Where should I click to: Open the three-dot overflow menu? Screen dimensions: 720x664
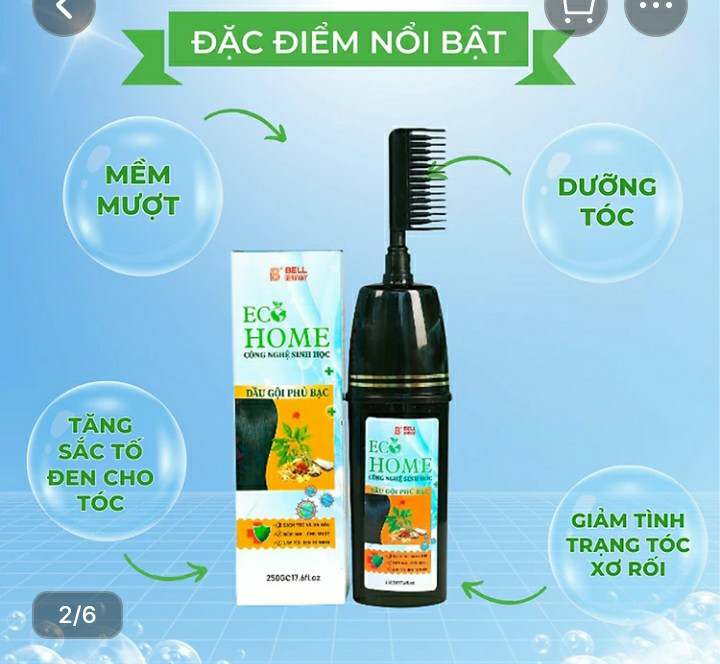656,8
